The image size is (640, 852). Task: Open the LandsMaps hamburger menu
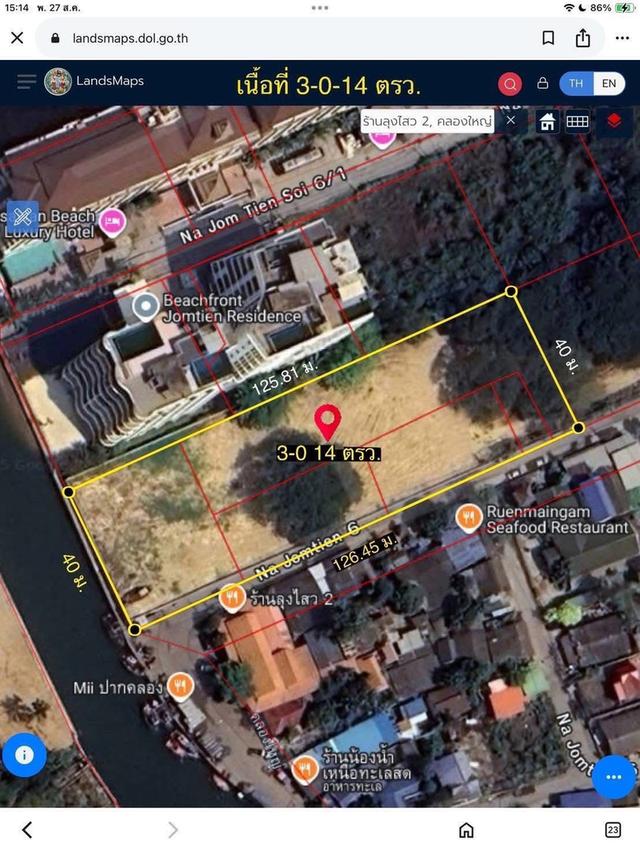pos(26,82)
